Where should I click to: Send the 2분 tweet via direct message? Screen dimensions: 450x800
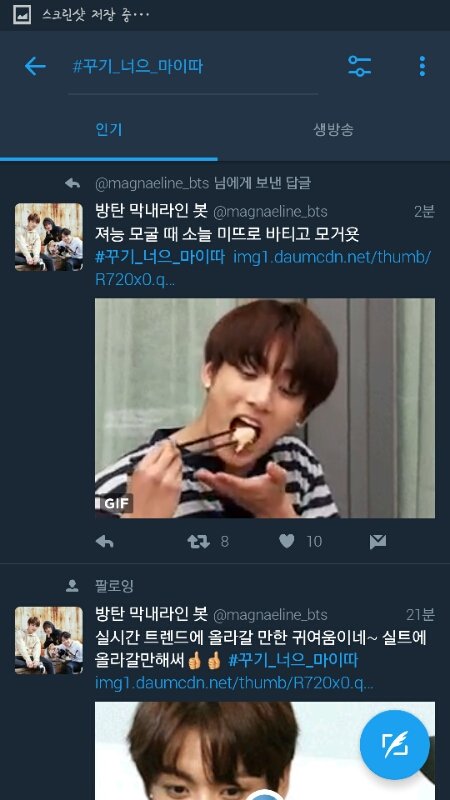pyautogui.click(x=378, y=541)
